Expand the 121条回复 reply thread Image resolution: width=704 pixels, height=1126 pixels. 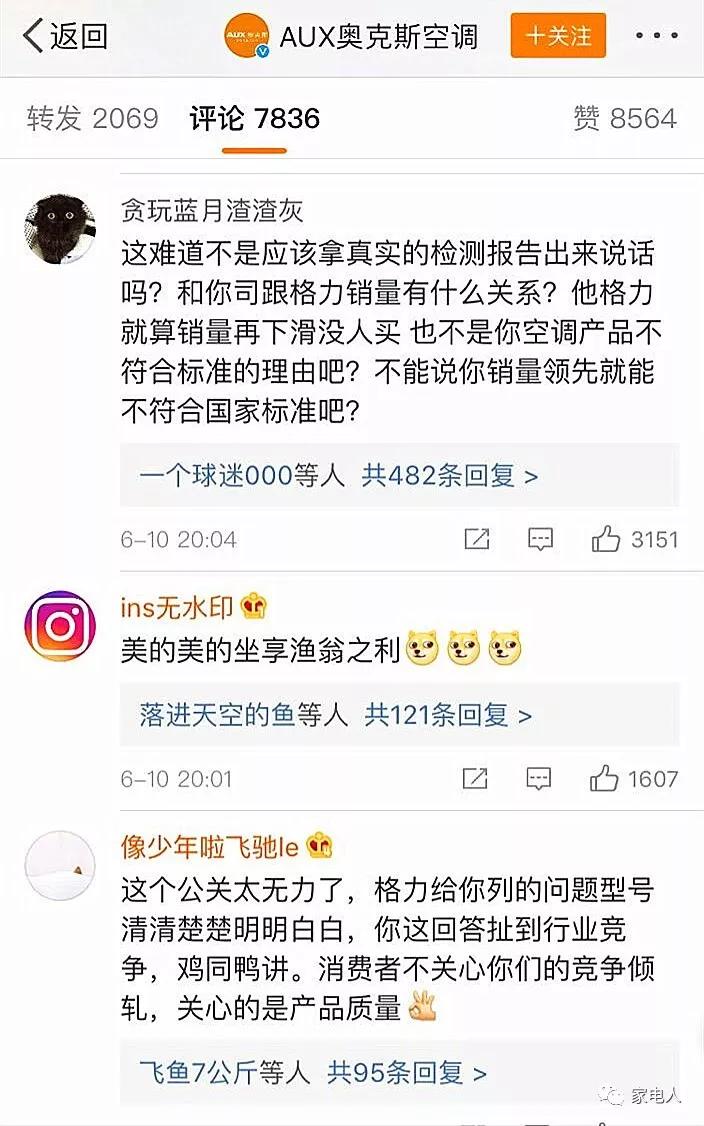coord(447,715)
